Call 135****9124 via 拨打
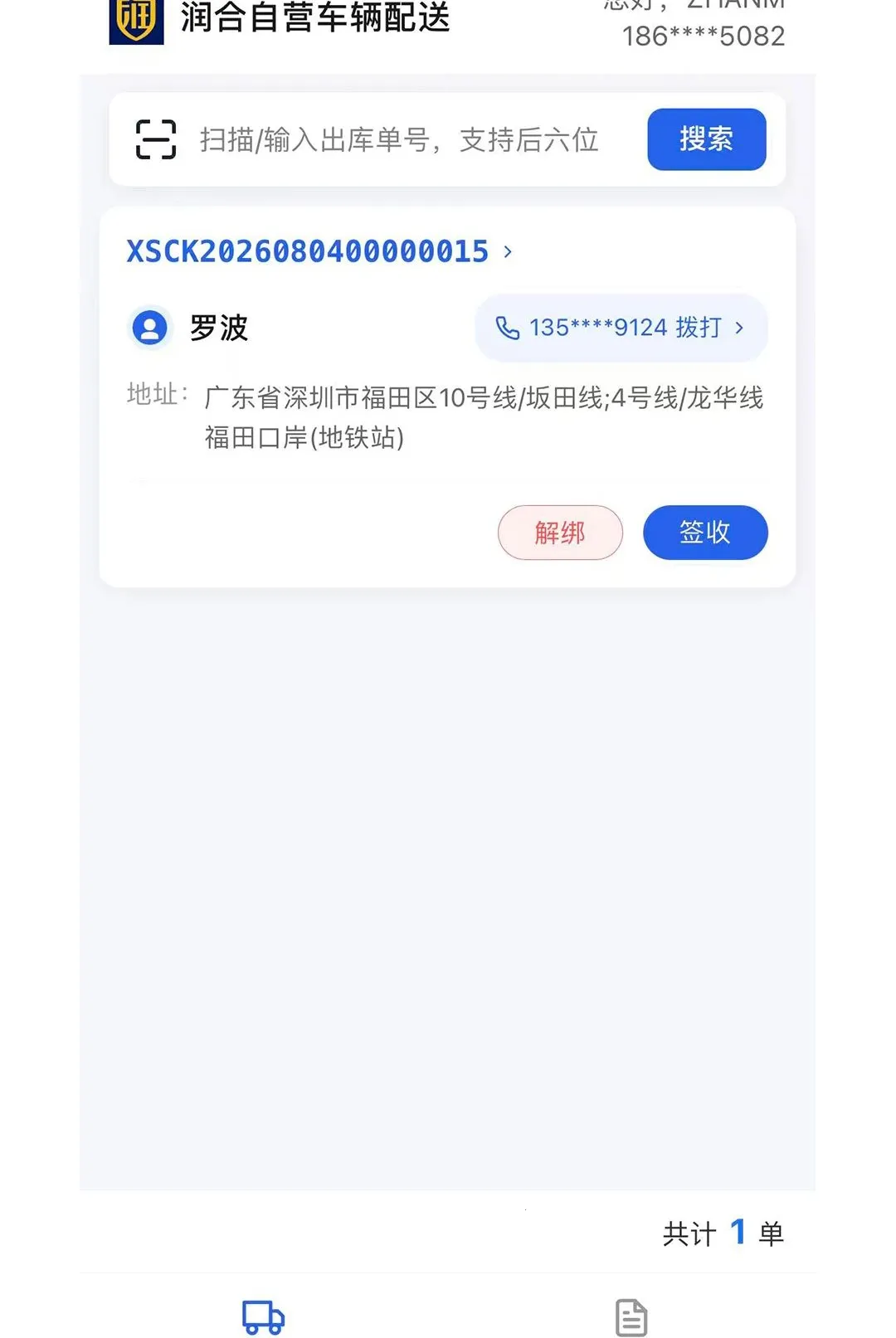The image size is (896, 1338). [x=621, y=328]
